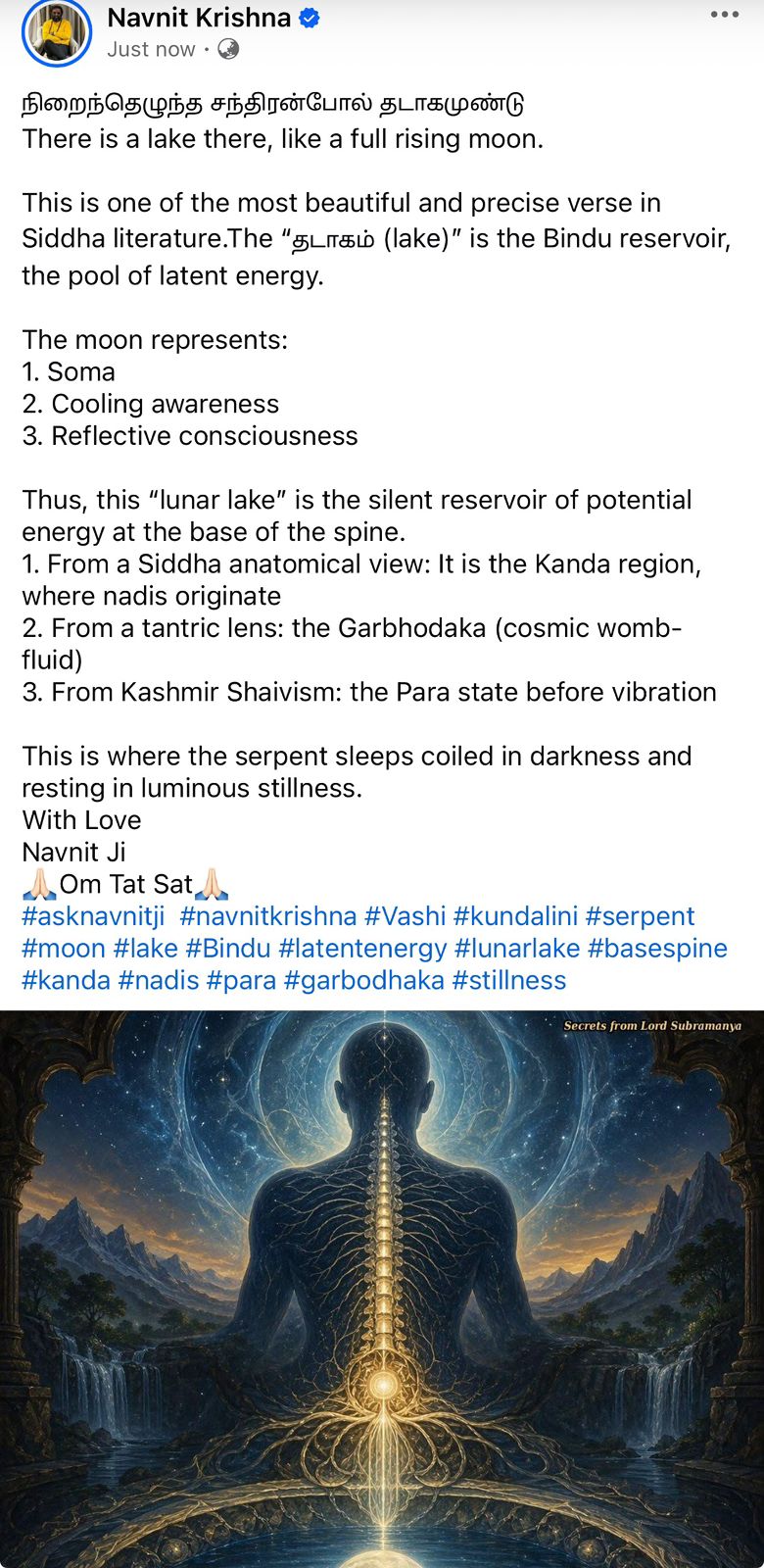Open the #serpent hashtag

[x=640, y=916]
